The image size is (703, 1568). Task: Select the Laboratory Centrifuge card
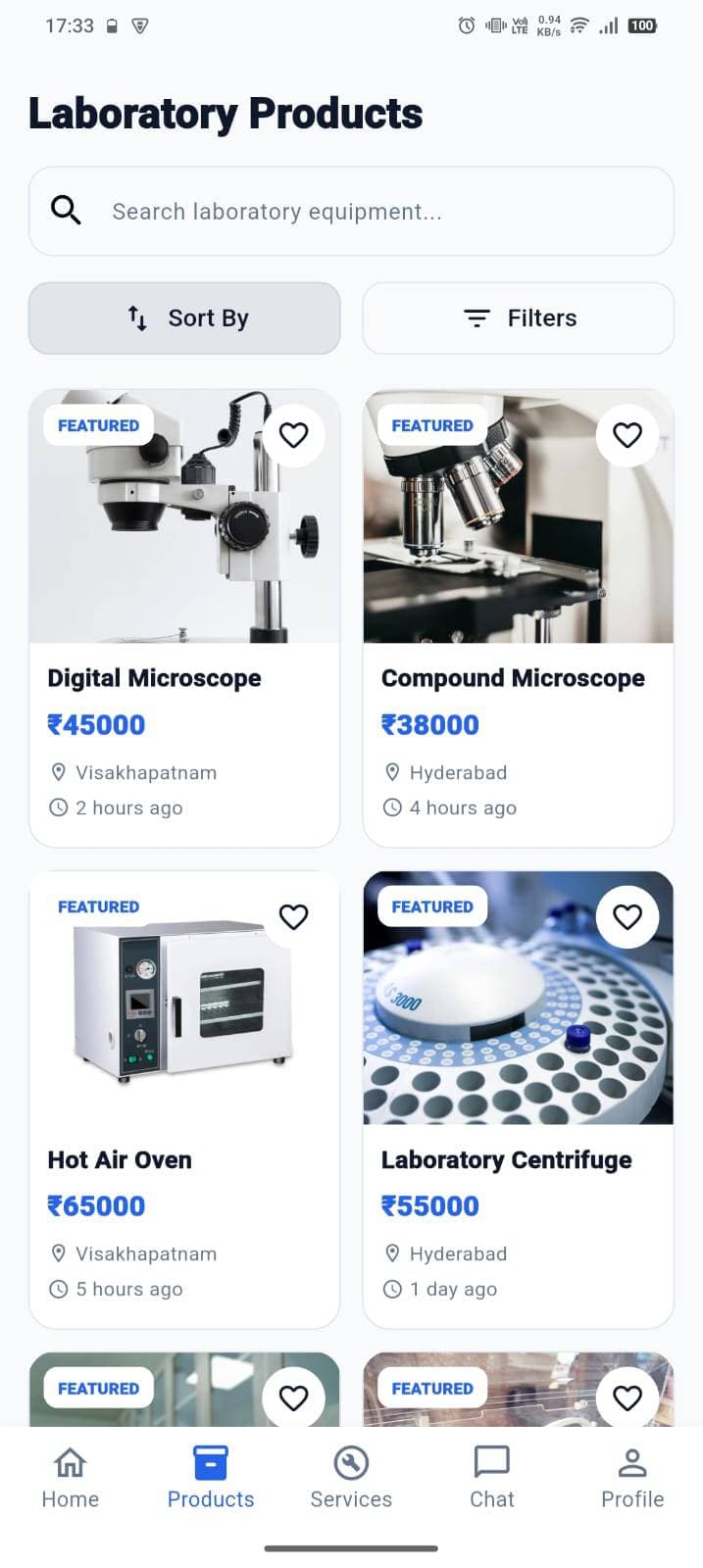coord(519,1100)
